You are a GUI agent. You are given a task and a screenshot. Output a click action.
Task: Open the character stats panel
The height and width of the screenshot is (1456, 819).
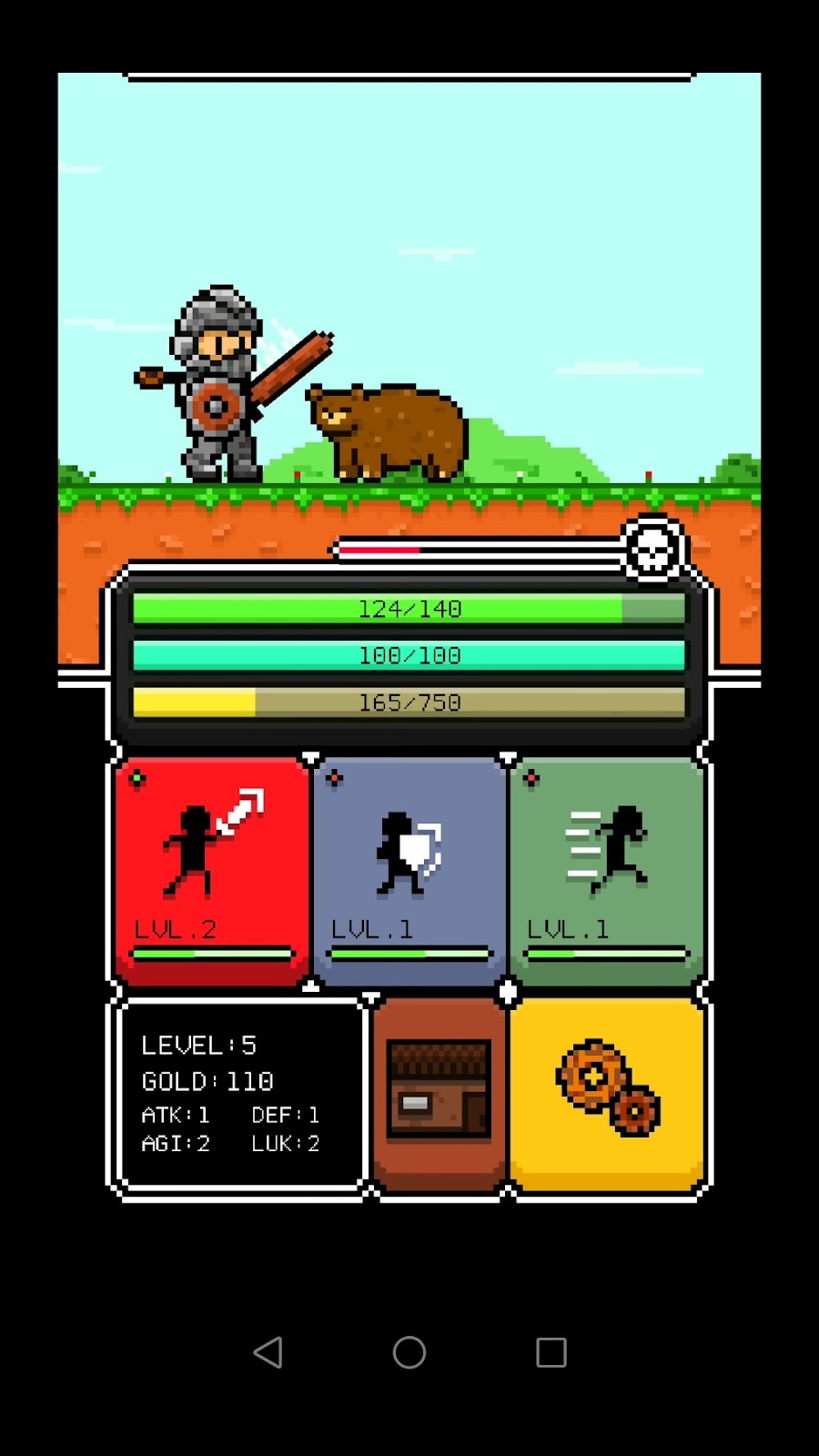[x=239, y=1094]
